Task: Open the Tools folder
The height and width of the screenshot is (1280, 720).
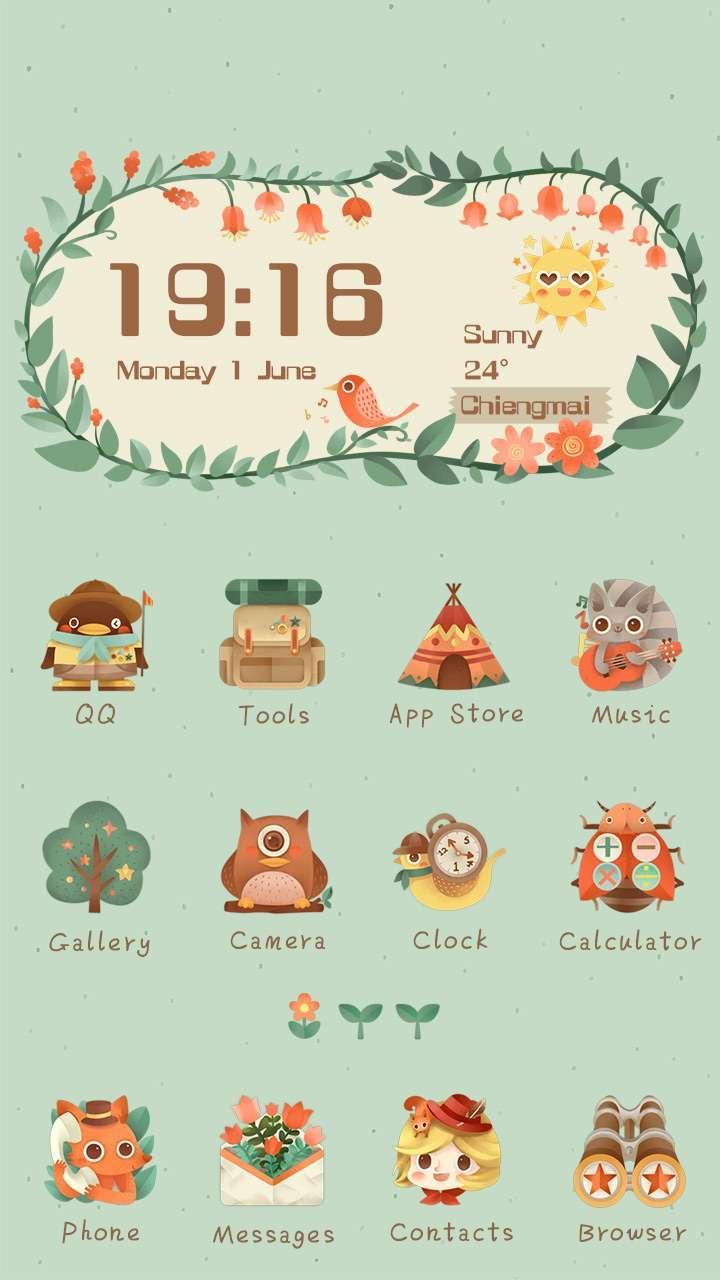Action: tap(272, 636)
